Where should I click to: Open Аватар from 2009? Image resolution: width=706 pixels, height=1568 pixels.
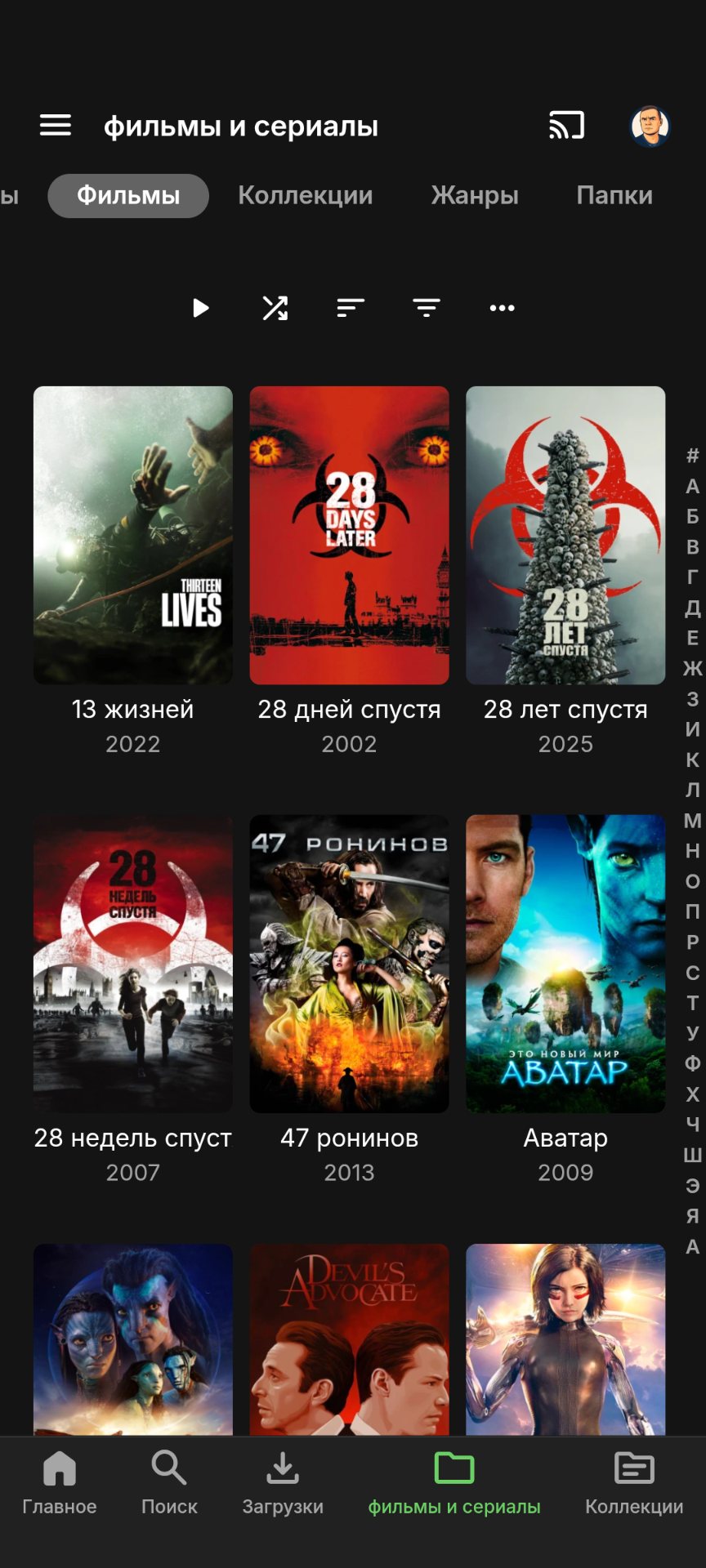[565, 964]
